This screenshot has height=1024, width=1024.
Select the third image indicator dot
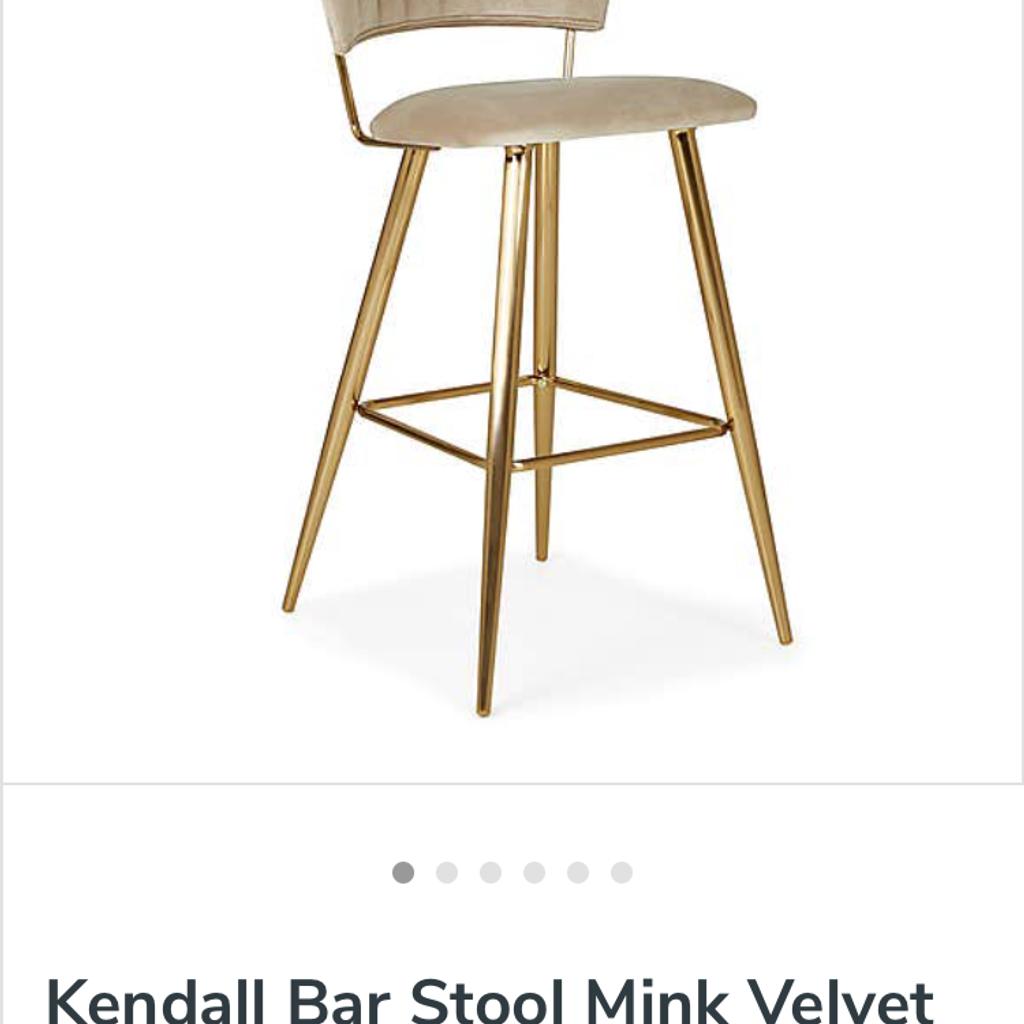click(x=490, y=873)
